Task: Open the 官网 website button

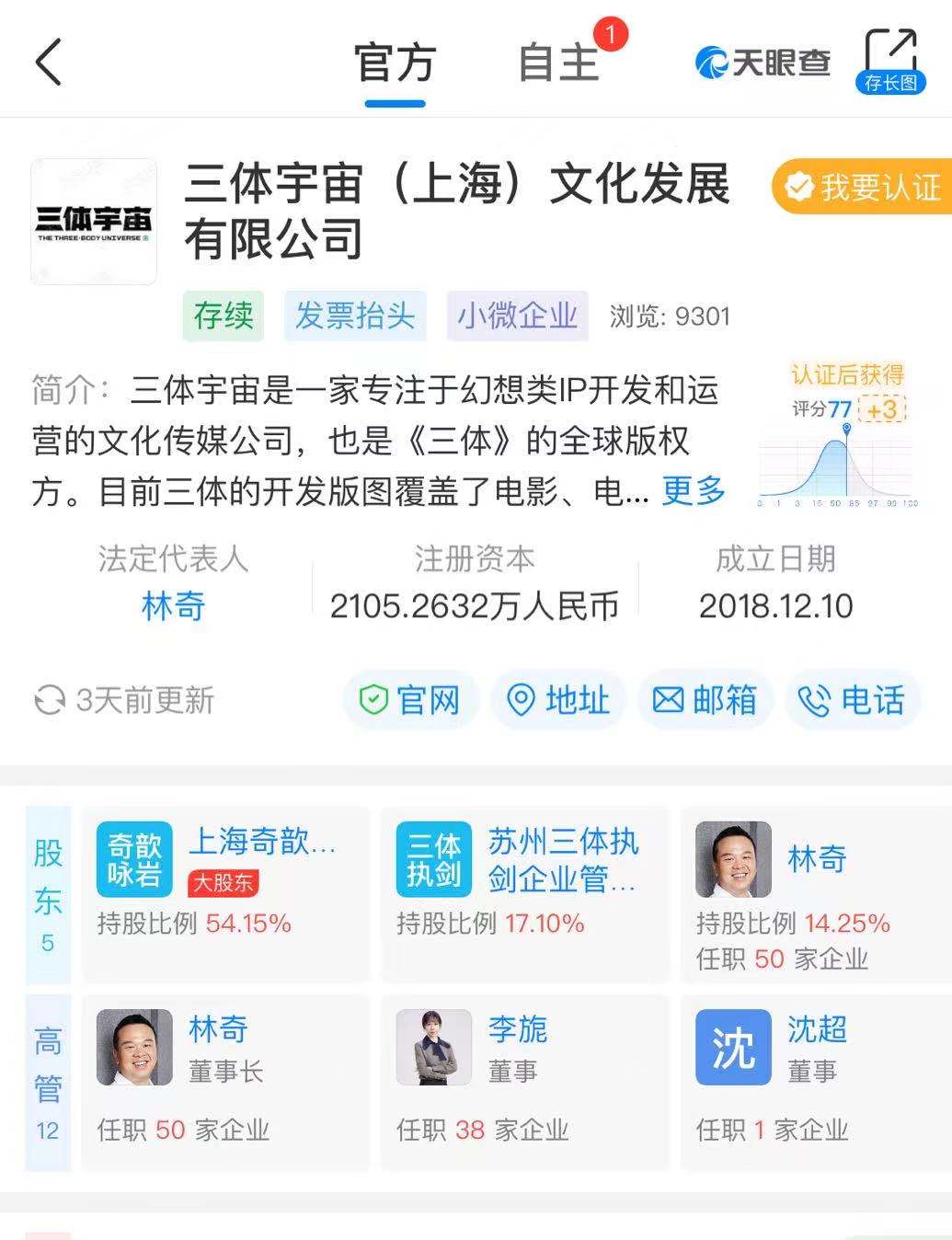Action: click(412, 701)
